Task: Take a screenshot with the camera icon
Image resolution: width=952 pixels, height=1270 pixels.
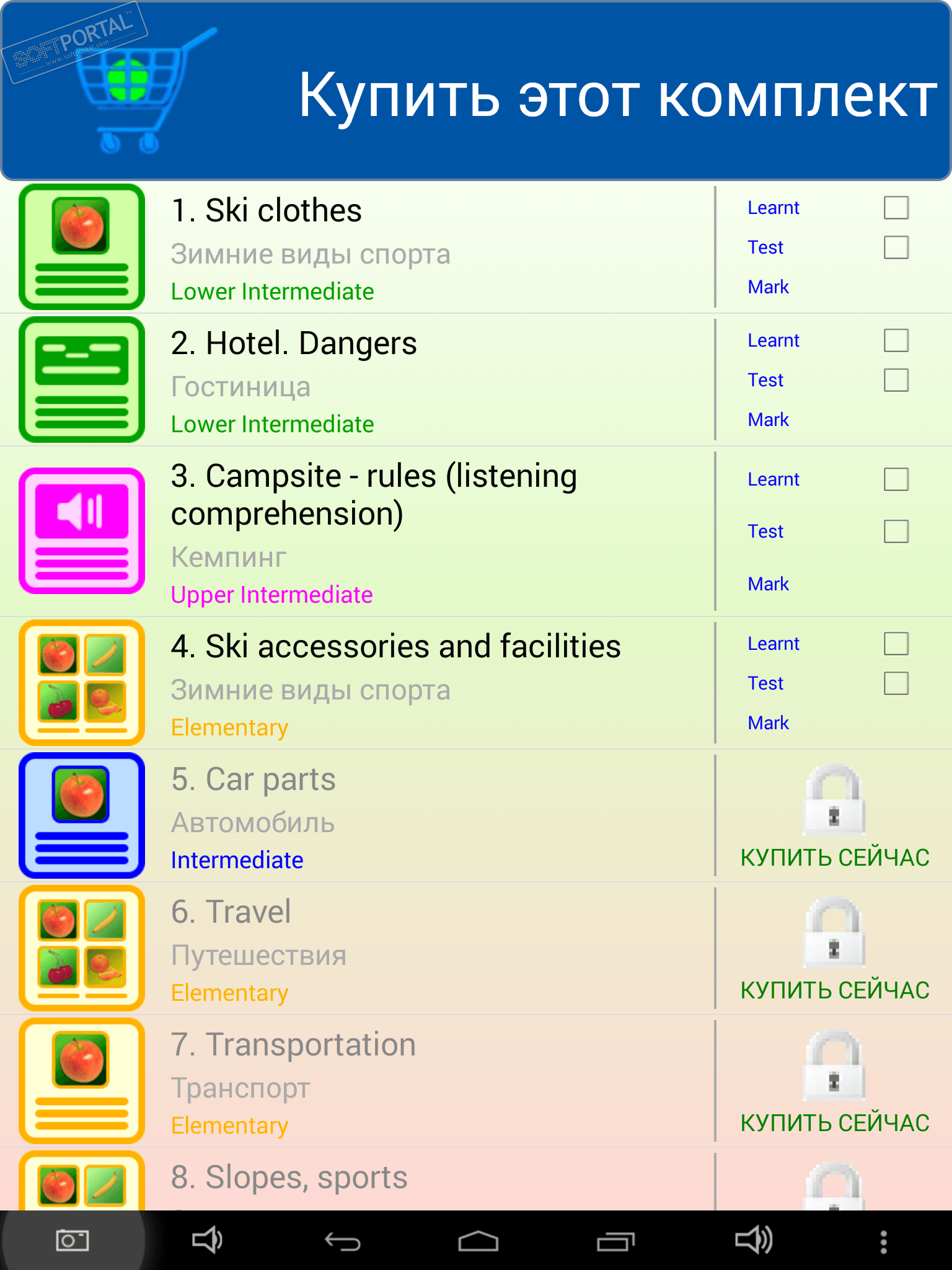Action: coord(73,1241)
